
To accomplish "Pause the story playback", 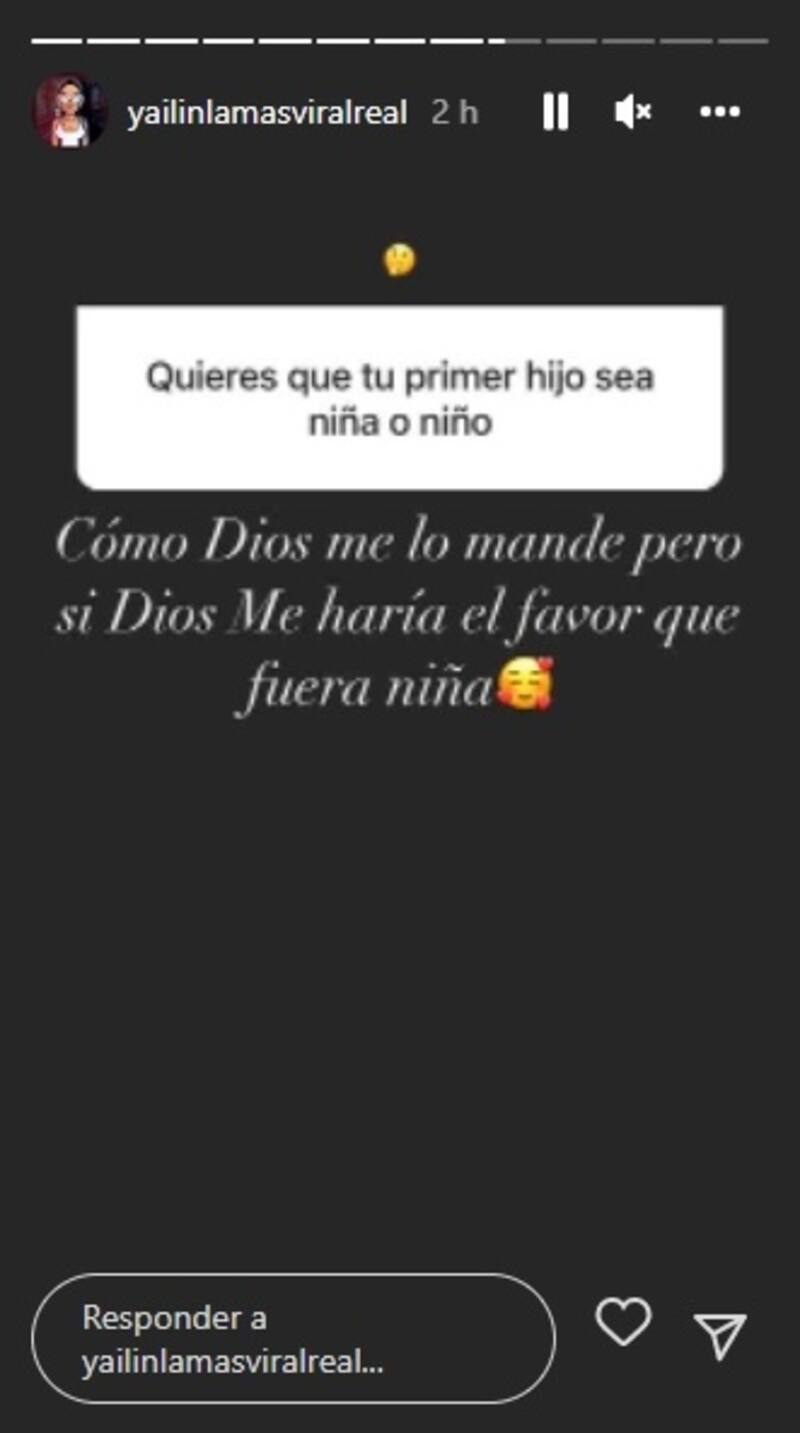I will (556, 112).
